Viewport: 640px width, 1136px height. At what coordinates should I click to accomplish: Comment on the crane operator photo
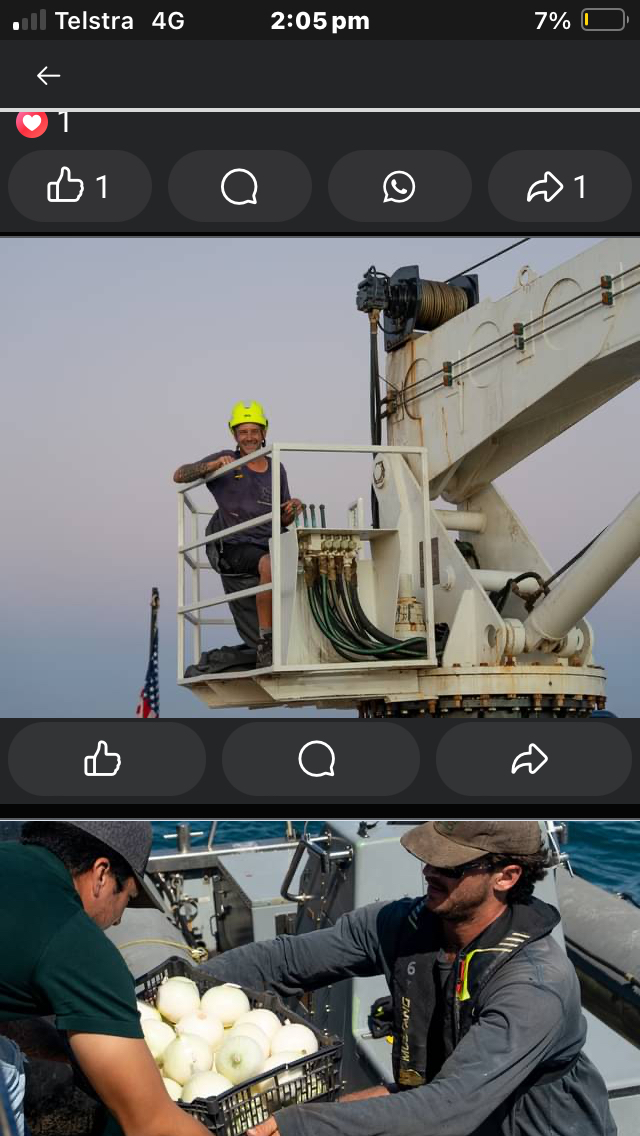(319, 760)
